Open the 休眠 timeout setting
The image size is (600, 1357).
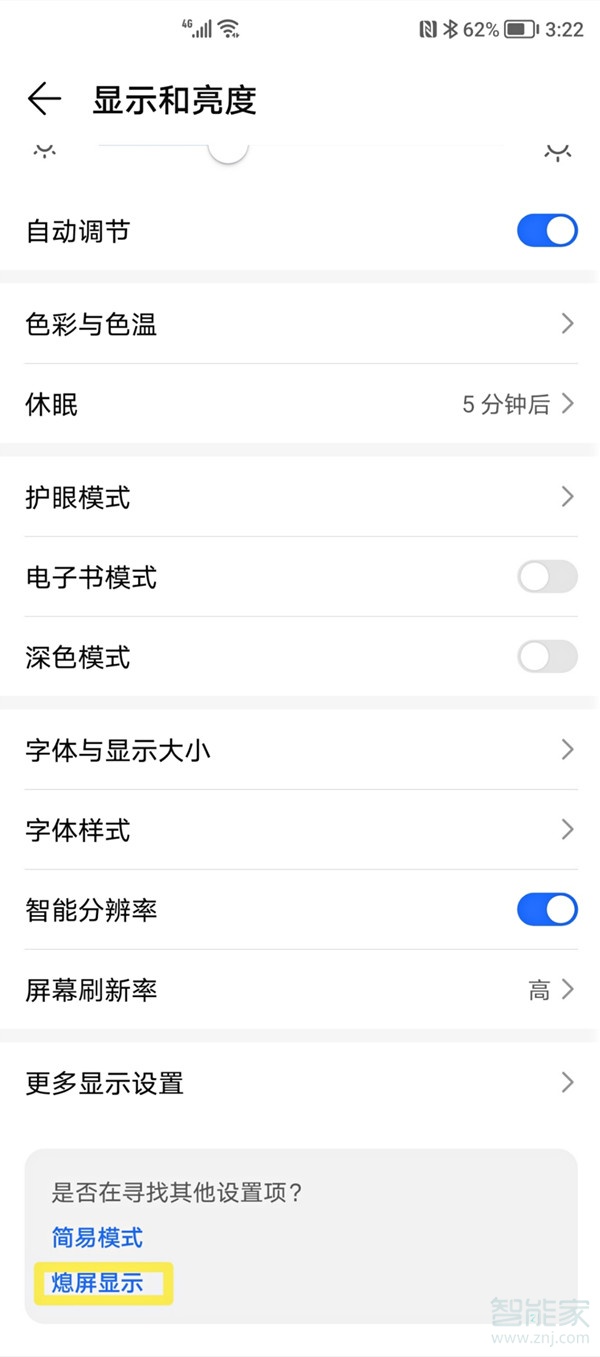click(x=300, y=404)
